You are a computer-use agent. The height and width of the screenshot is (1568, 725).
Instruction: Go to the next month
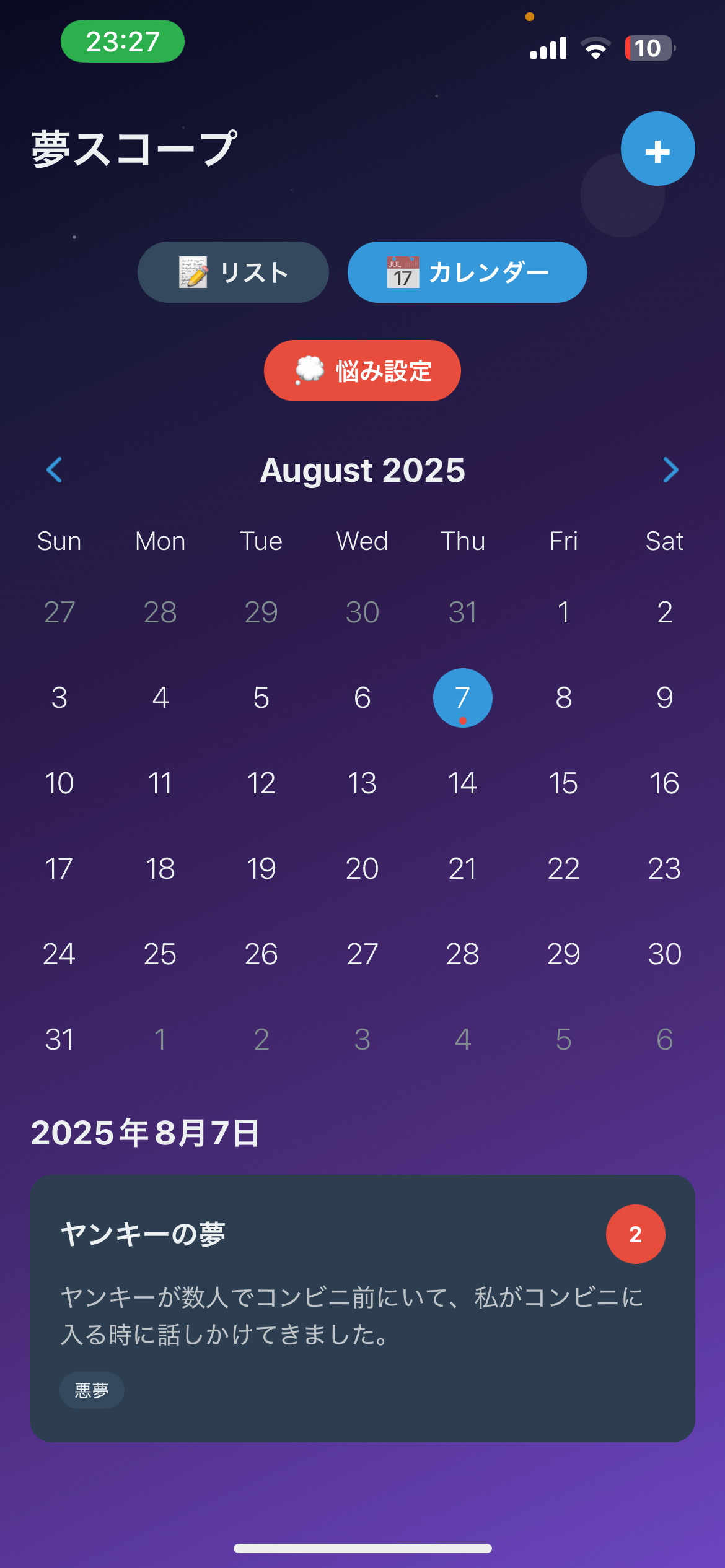(x=670, y=470)
